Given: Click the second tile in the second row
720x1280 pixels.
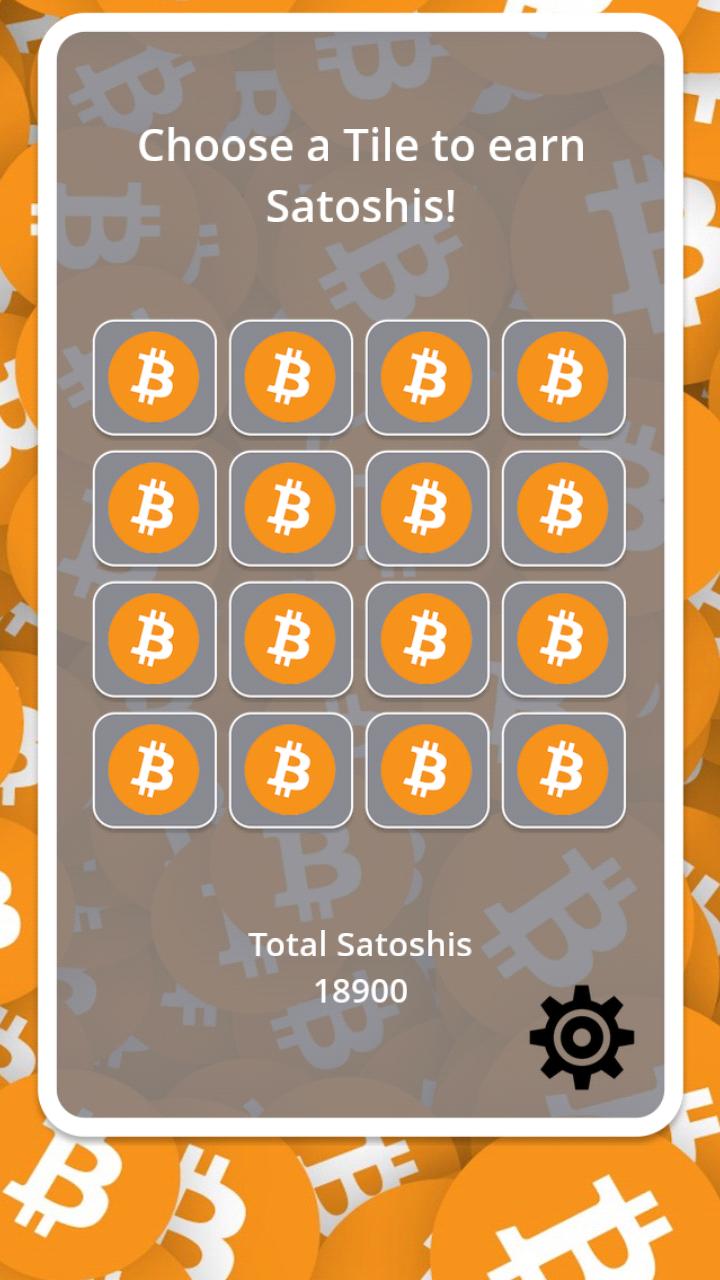Looking at the screenshot, I should tap(291, 508).
